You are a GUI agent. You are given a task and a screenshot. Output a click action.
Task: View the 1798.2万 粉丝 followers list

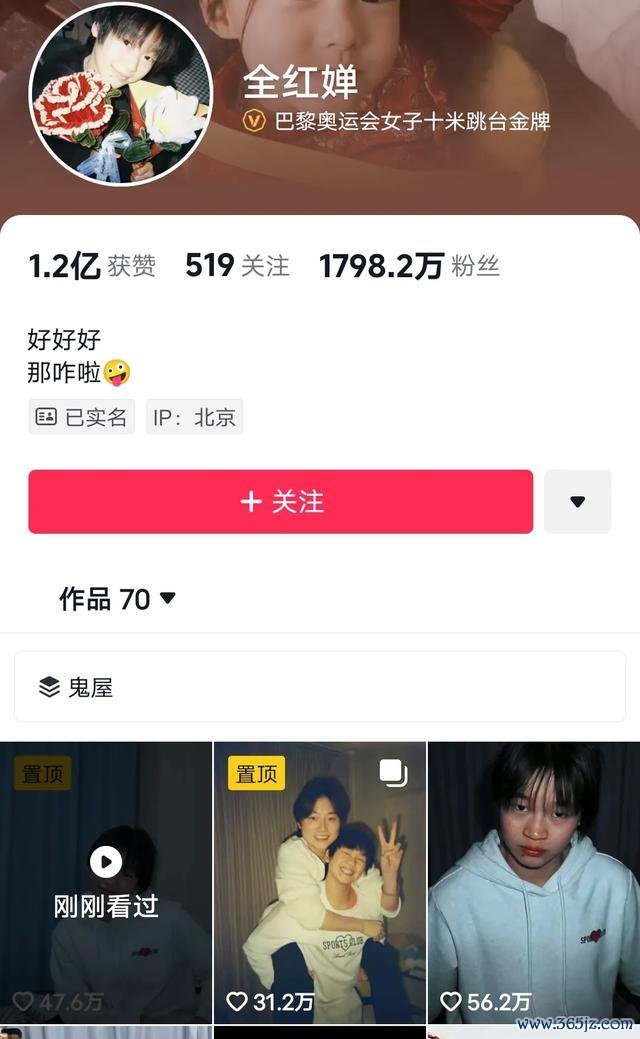(408, 266)
